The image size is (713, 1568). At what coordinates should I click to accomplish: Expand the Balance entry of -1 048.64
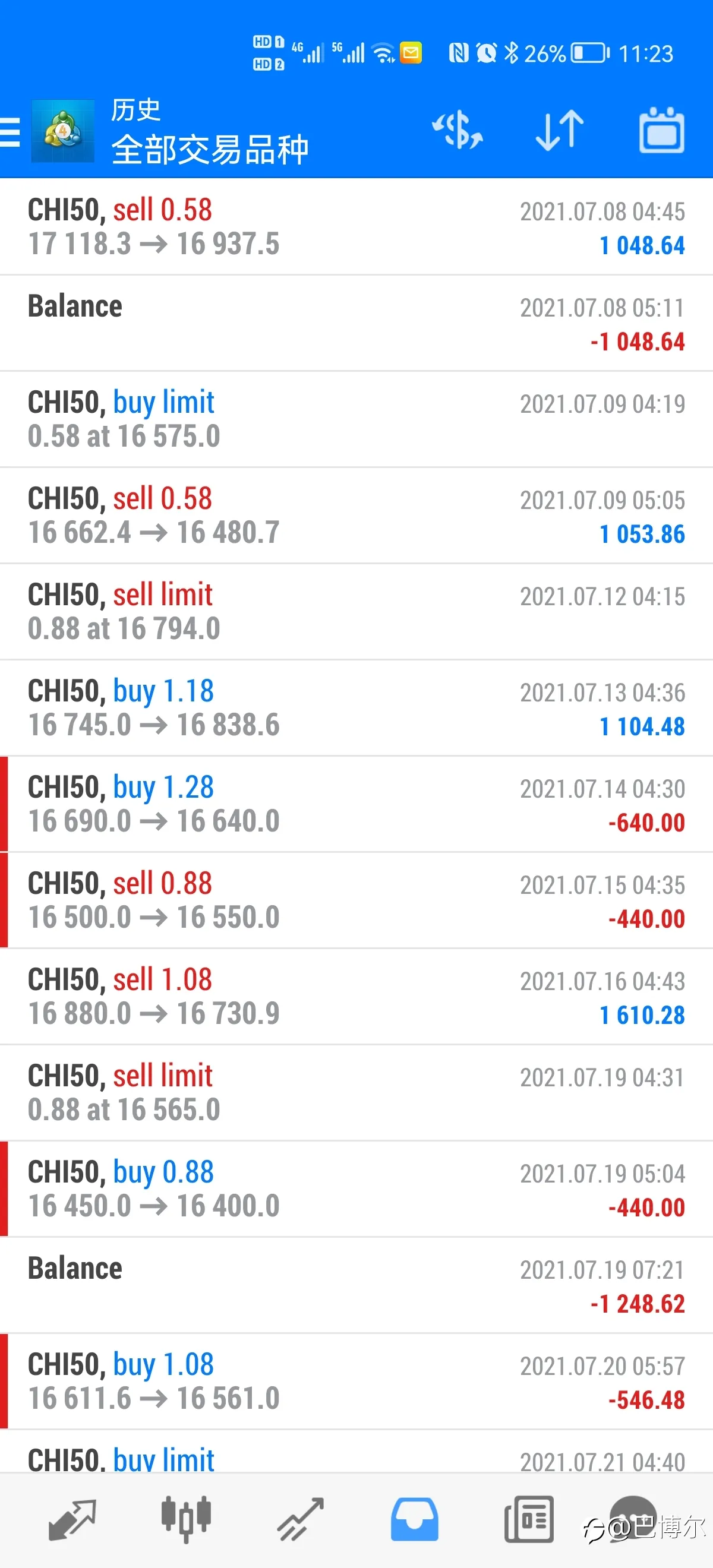[356, 323]
